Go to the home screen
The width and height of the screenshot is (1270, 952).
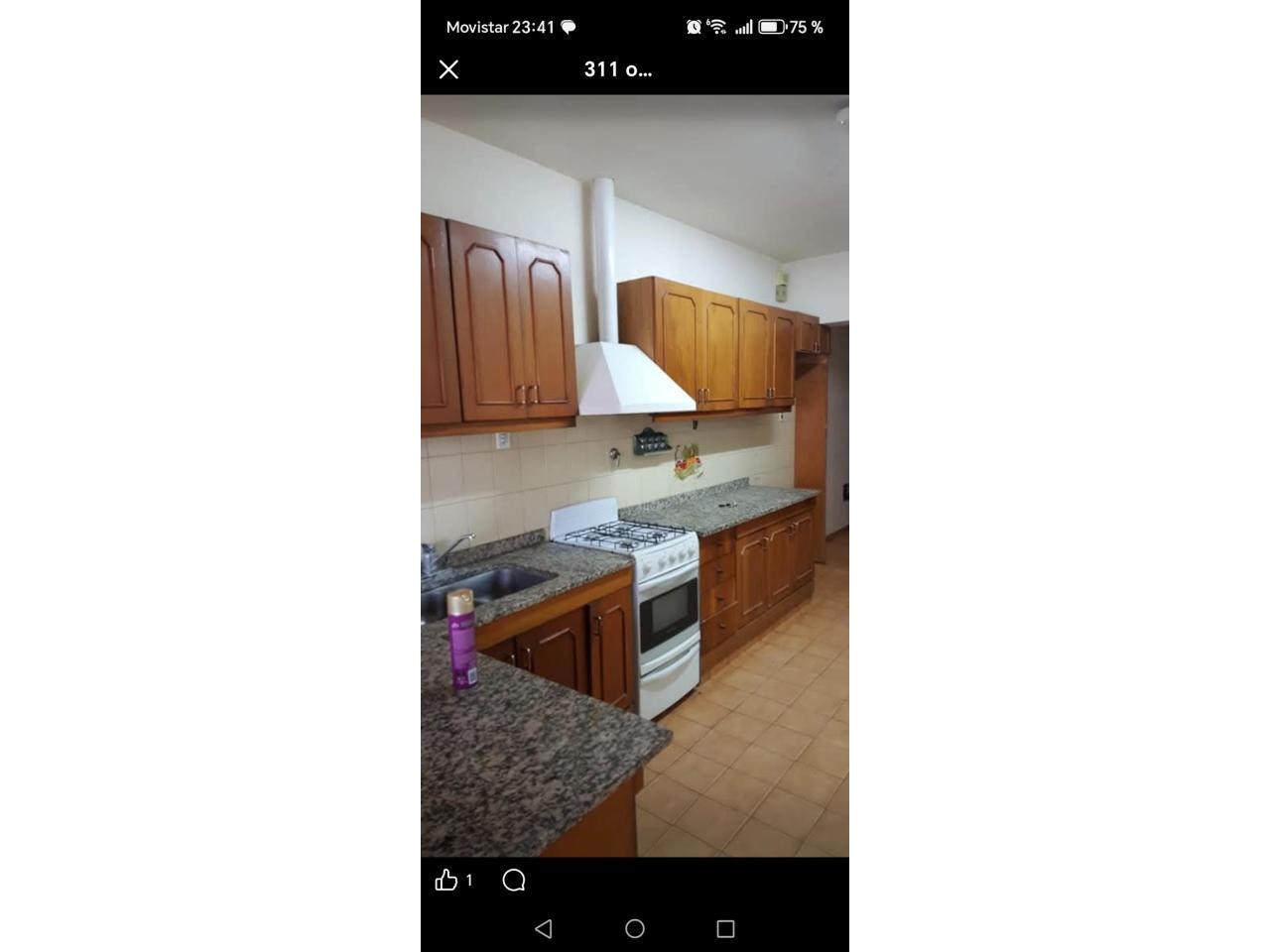(635, 929)
